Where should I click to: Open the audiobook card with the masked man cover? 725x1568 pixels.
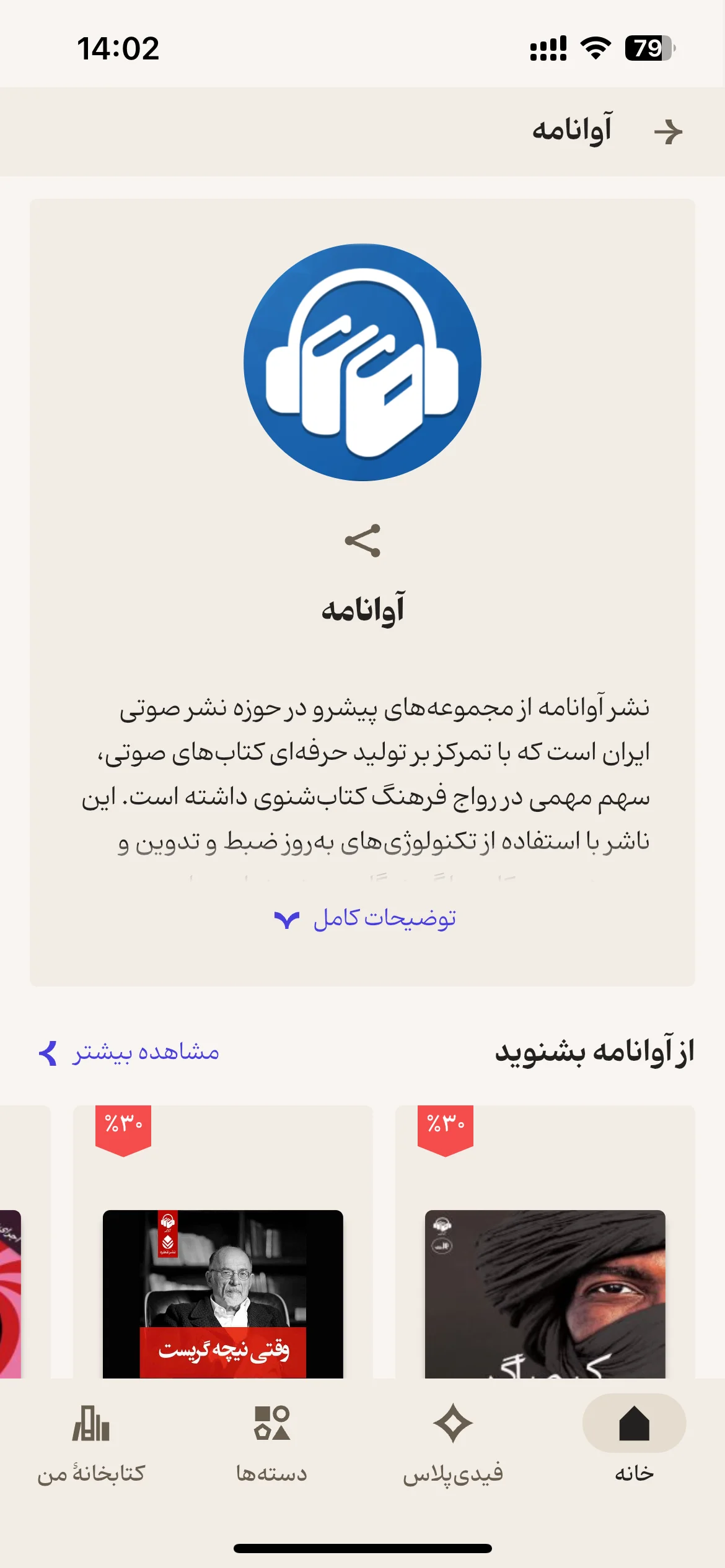tap(545, 1242)
